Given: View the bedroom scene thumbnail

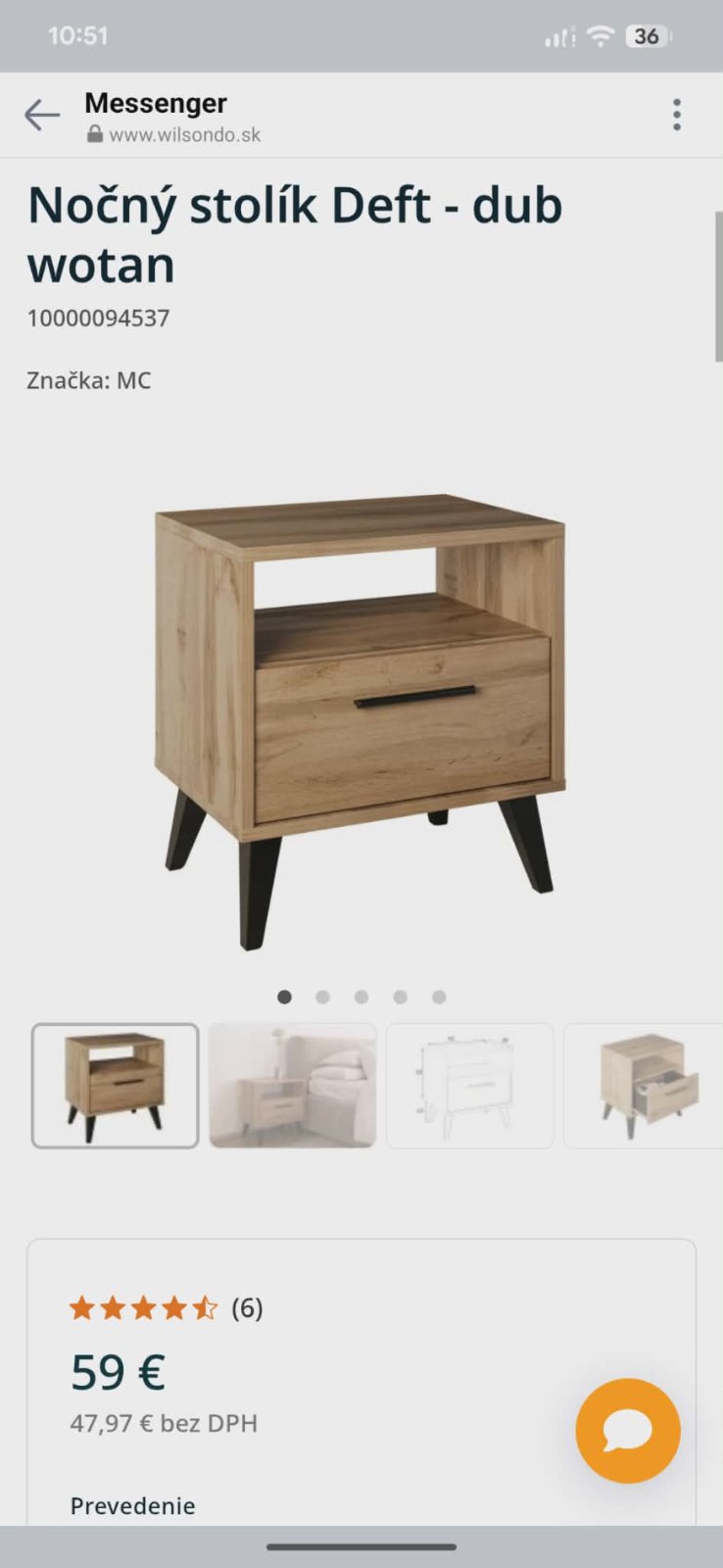Looking at the screenshot, I should (292, 1085).
